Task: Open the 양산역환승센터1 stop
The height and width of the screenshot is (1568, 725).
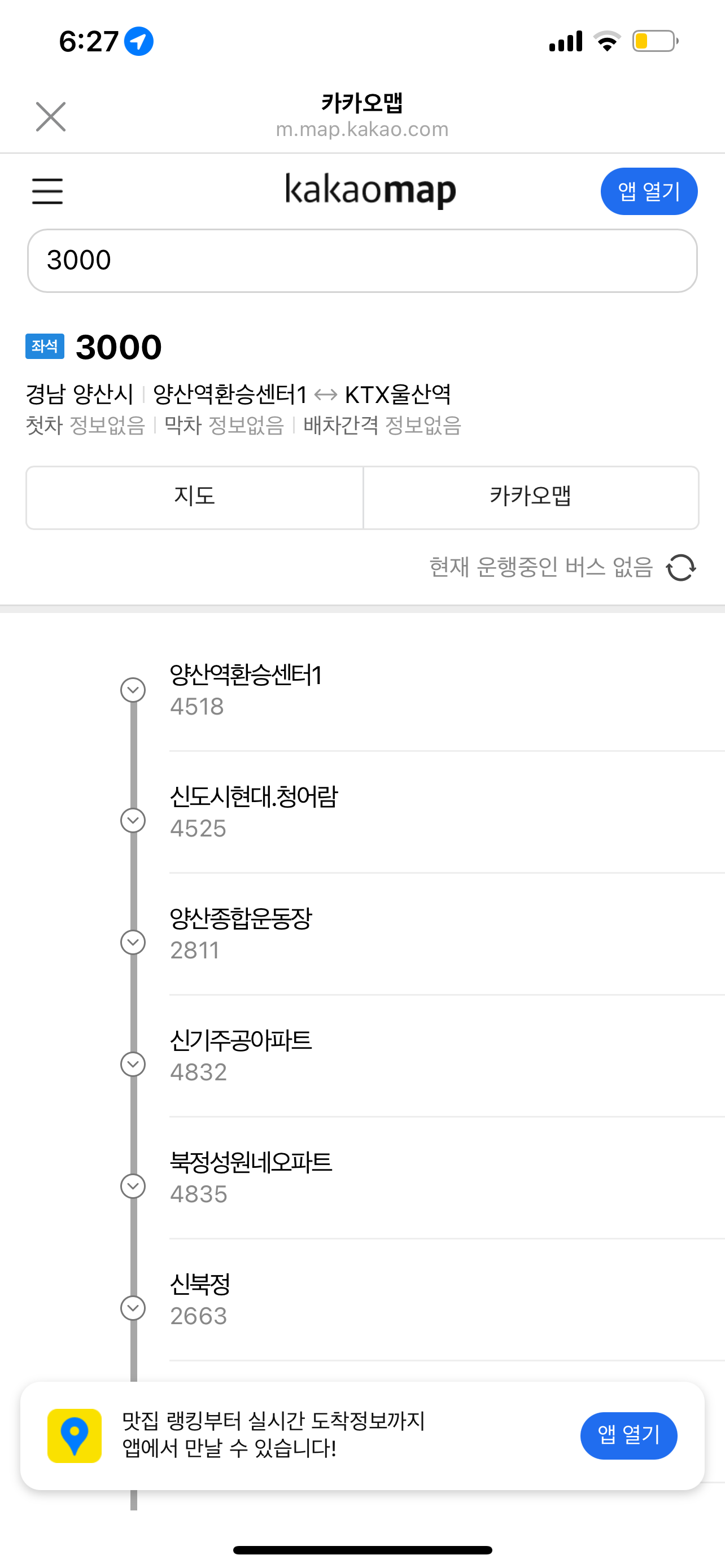Action: tap(447, 690)
